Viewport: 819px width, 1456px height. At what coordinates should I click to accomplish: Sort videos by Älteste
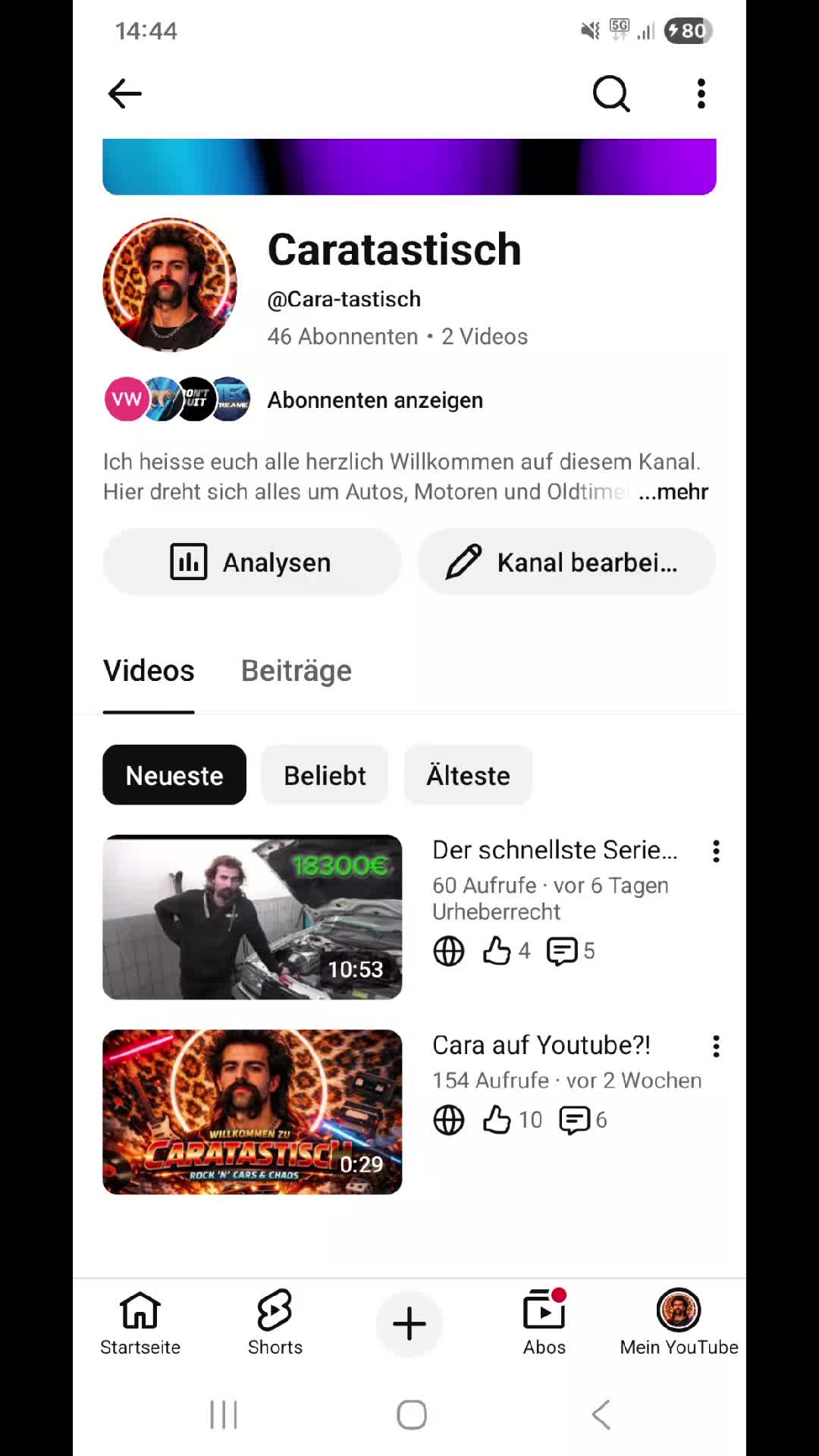(x=468, y=775)
